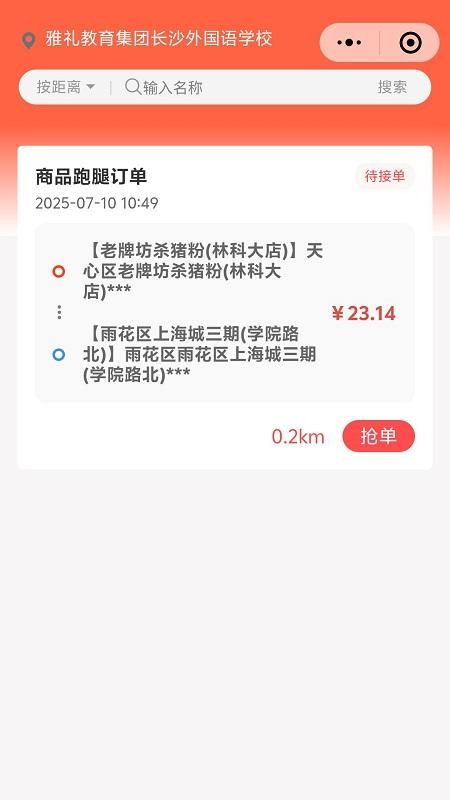Viewport: 450px width, 800px height.
Task: Expand the 按距离 sort dropdown
Action: pos(65,87)
